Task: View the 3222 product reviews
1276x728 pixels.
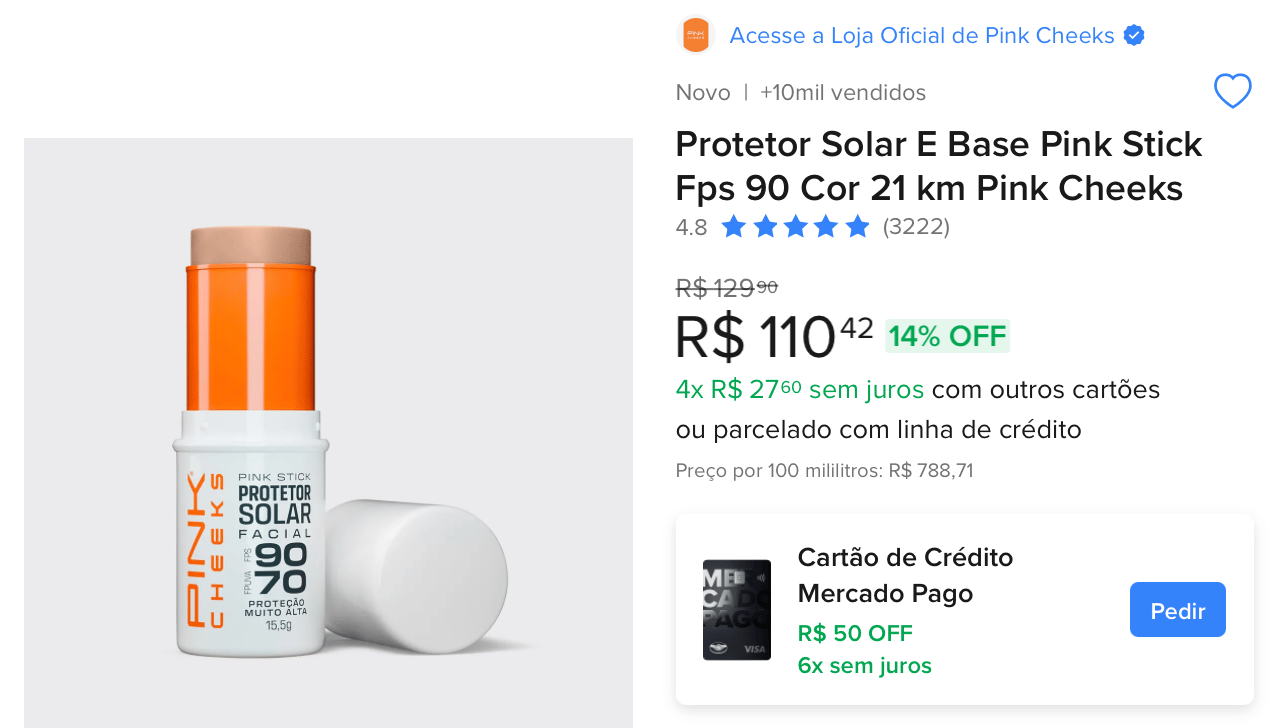Action: point(916,227)
